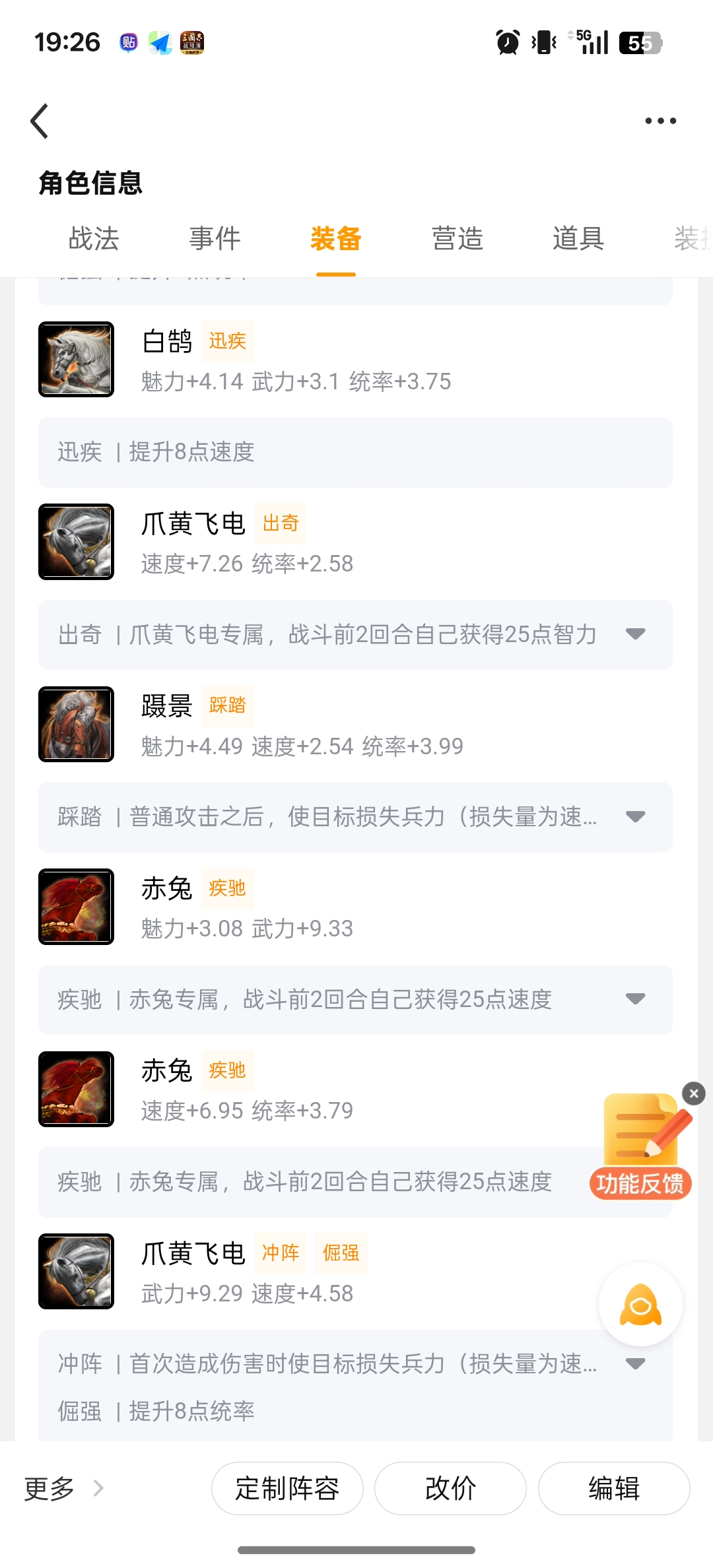Tap 更多 for more options

coord(63,1489)
